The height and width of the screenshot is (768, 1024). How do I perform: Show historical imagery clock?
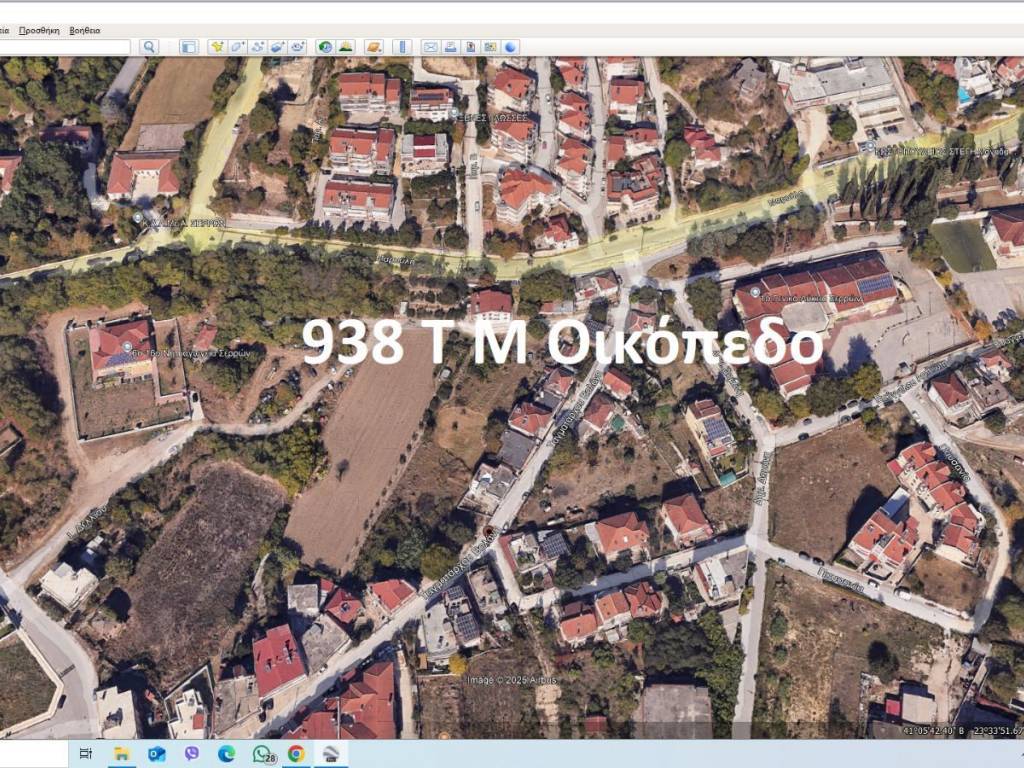click(325, 47)
